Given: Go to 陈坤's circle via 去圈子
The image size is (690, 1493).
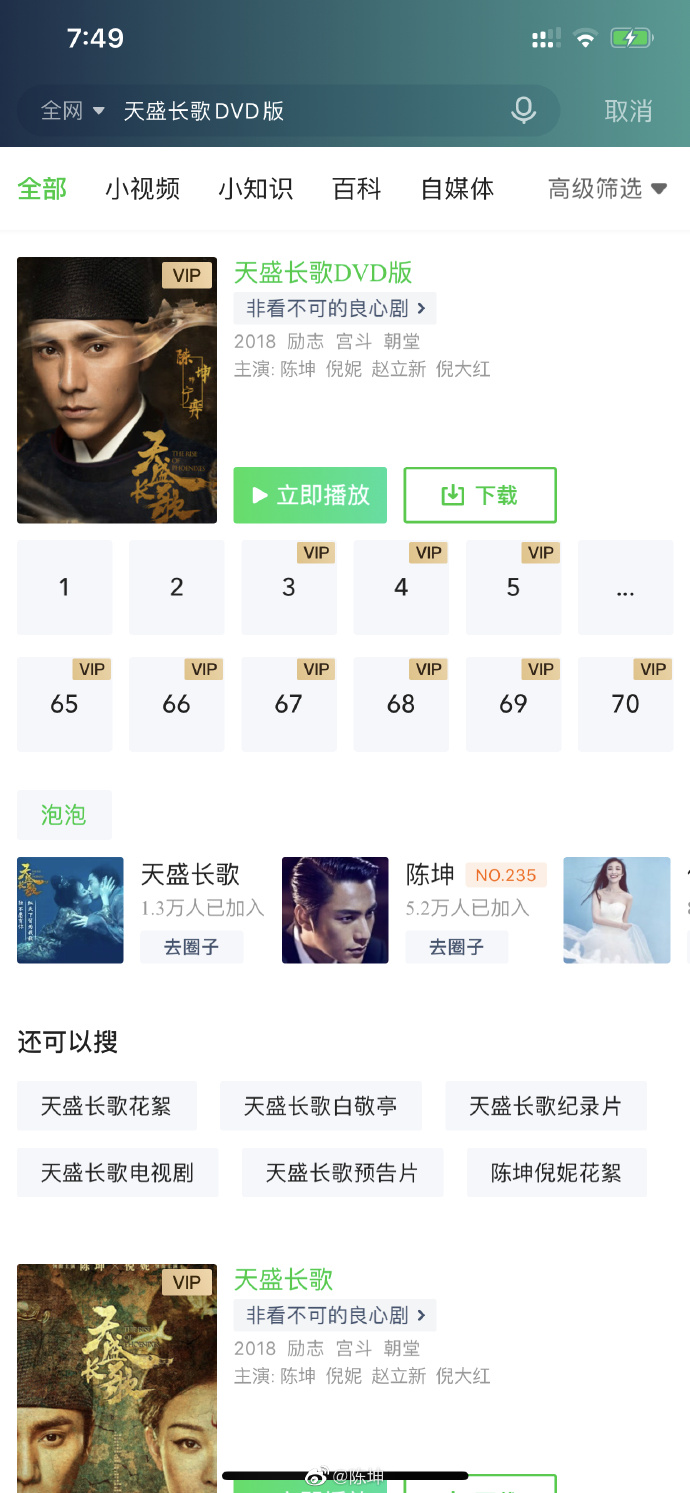Looking at the screenshot, I should [456, 946].
